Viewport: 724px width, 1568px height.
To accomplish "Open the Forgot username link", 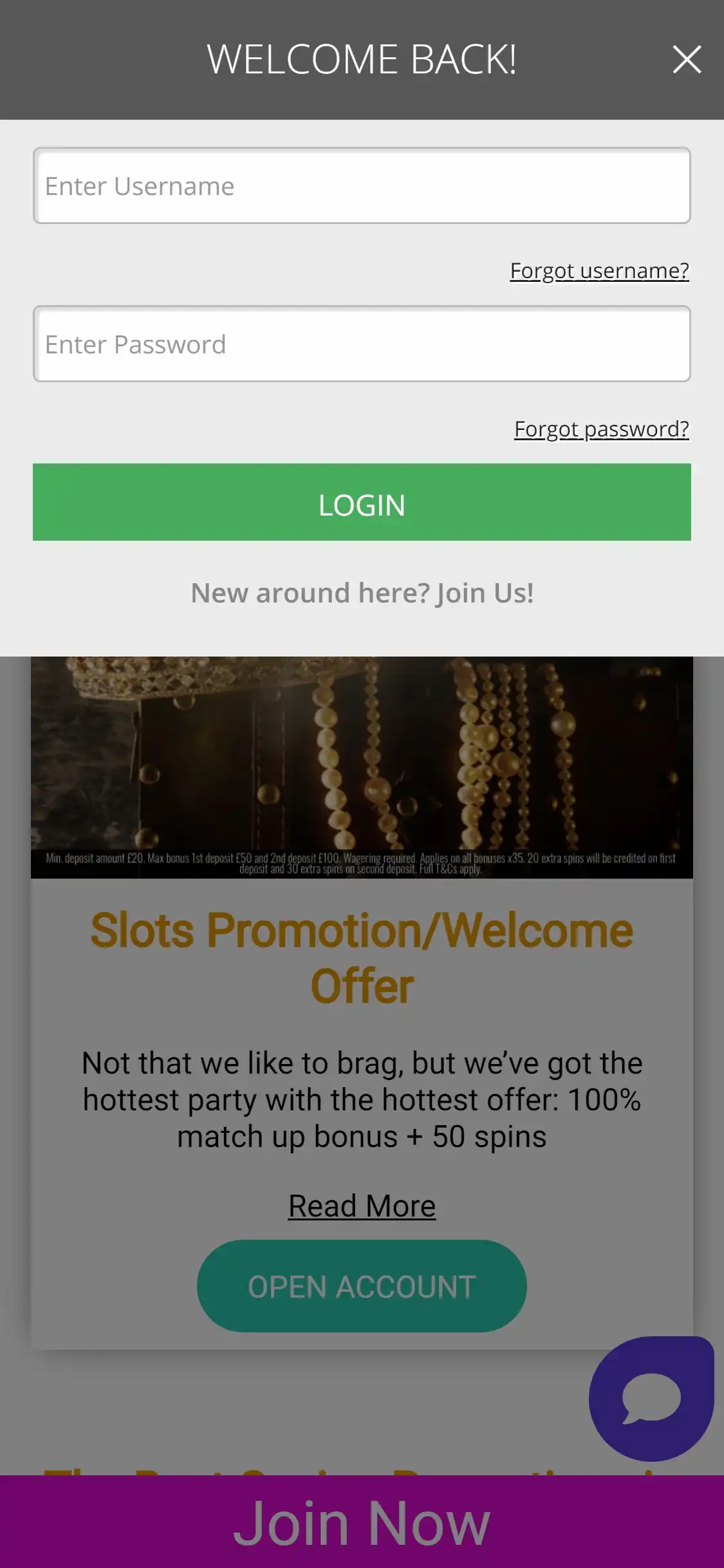I will 599,271.
